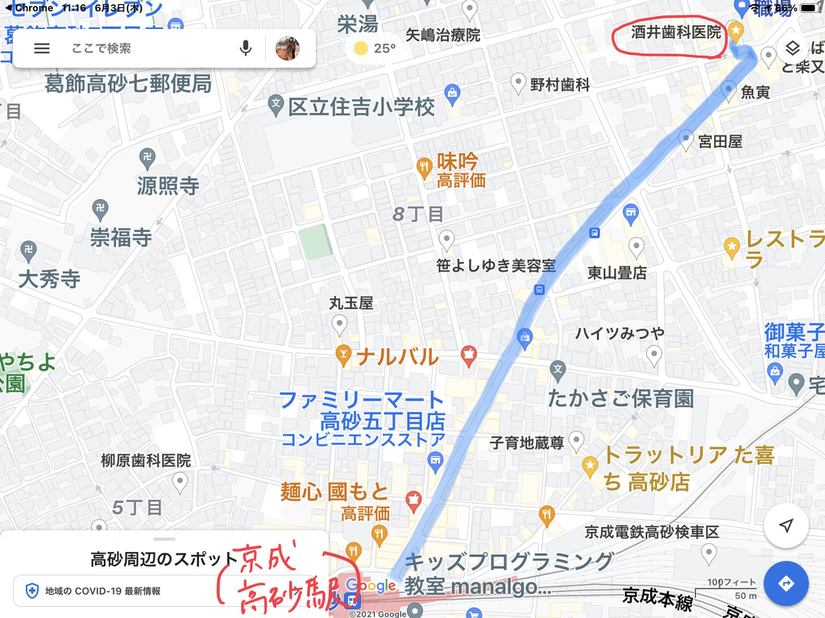Open the map layers button
The image size is (825, 618).
point(792,48)
